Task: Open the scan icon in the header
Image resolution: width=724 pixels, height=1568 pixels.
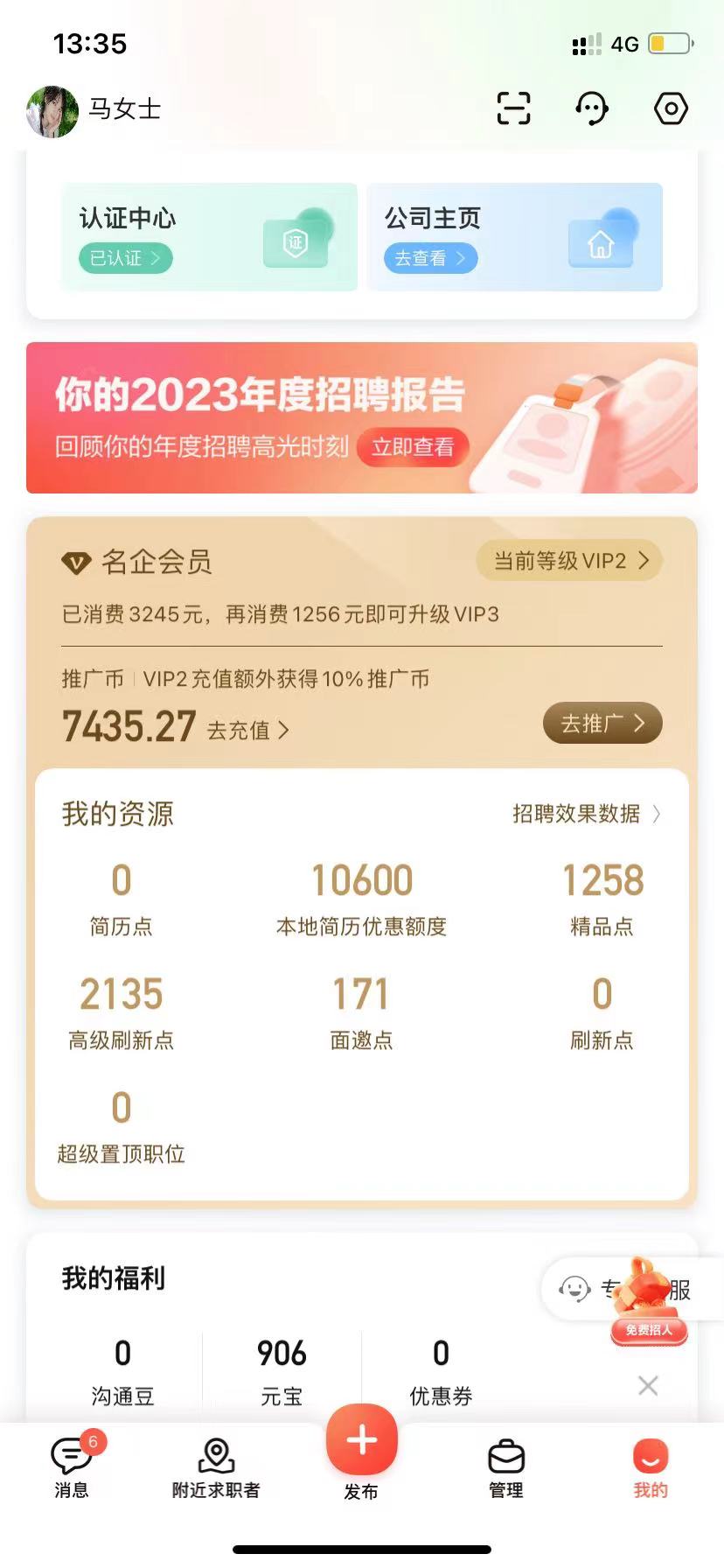Action: coord(513,108)
